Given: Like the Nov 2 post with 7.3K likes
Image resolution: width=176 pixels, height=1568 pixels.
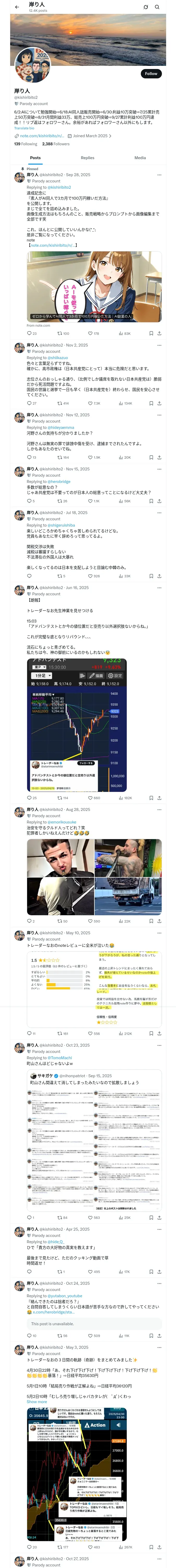Looking at the screenshot, I should pyautogui.click(x=91, y=403).
